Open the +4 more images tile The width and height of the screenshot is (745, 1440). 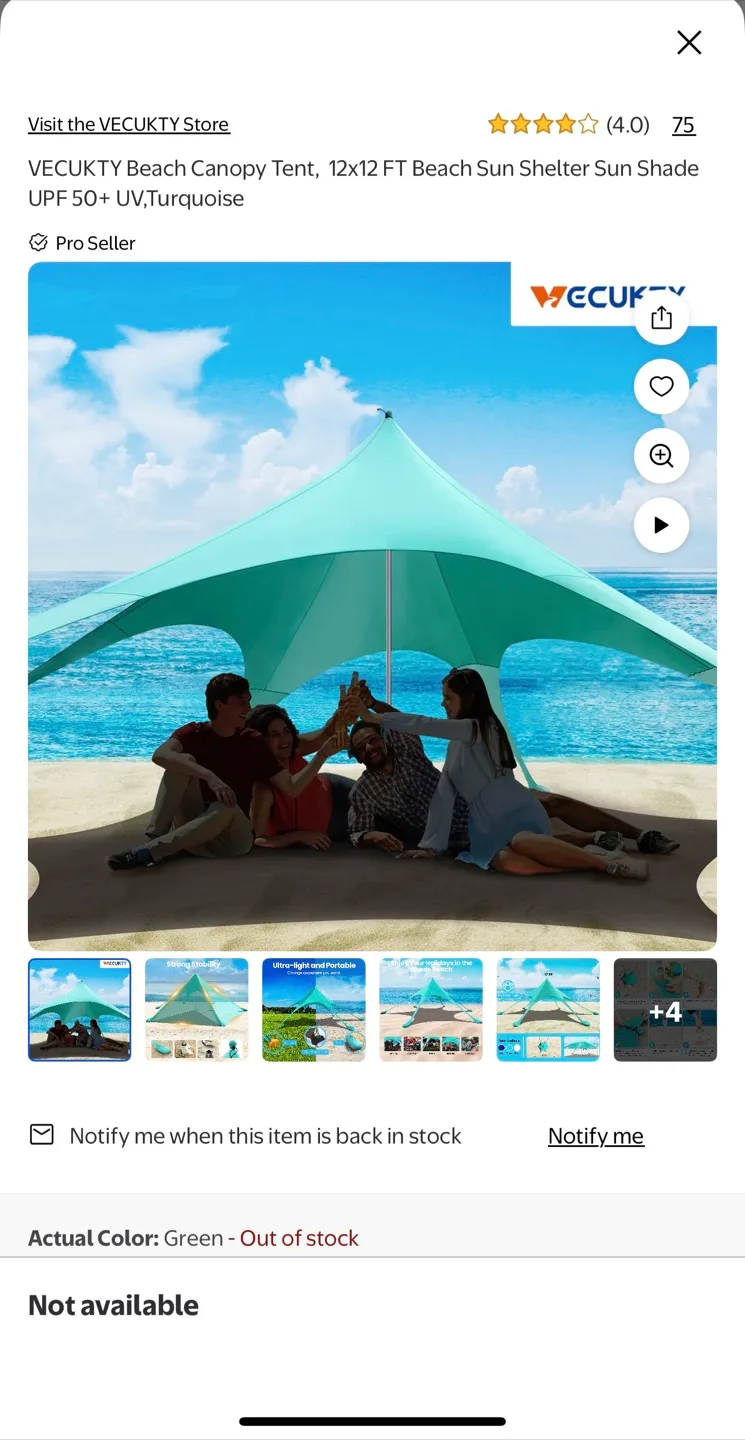(x=665, y=1010)
